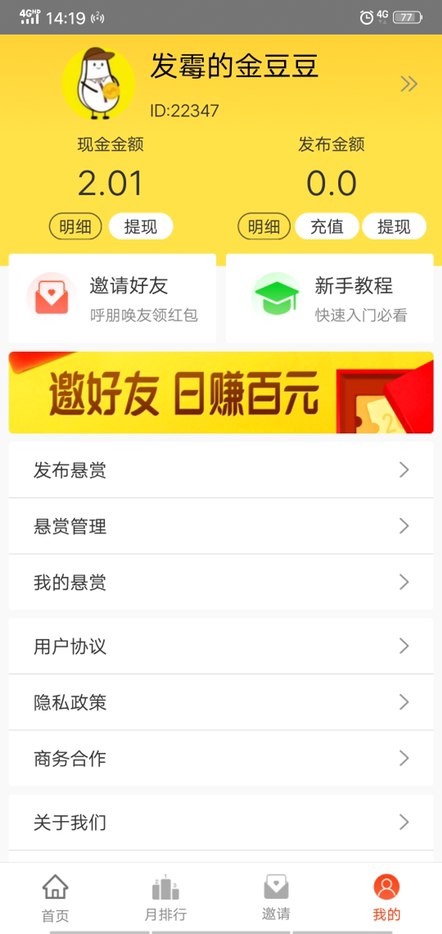
Task: Switch to the 邀请 tab
Action: tap(276, 898)
